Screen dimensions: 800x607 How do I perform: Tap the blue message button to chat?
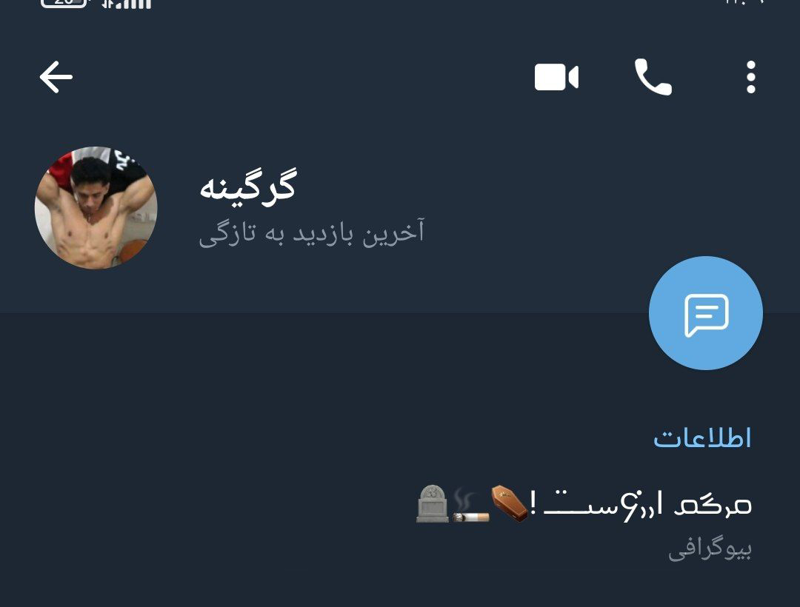706,314
